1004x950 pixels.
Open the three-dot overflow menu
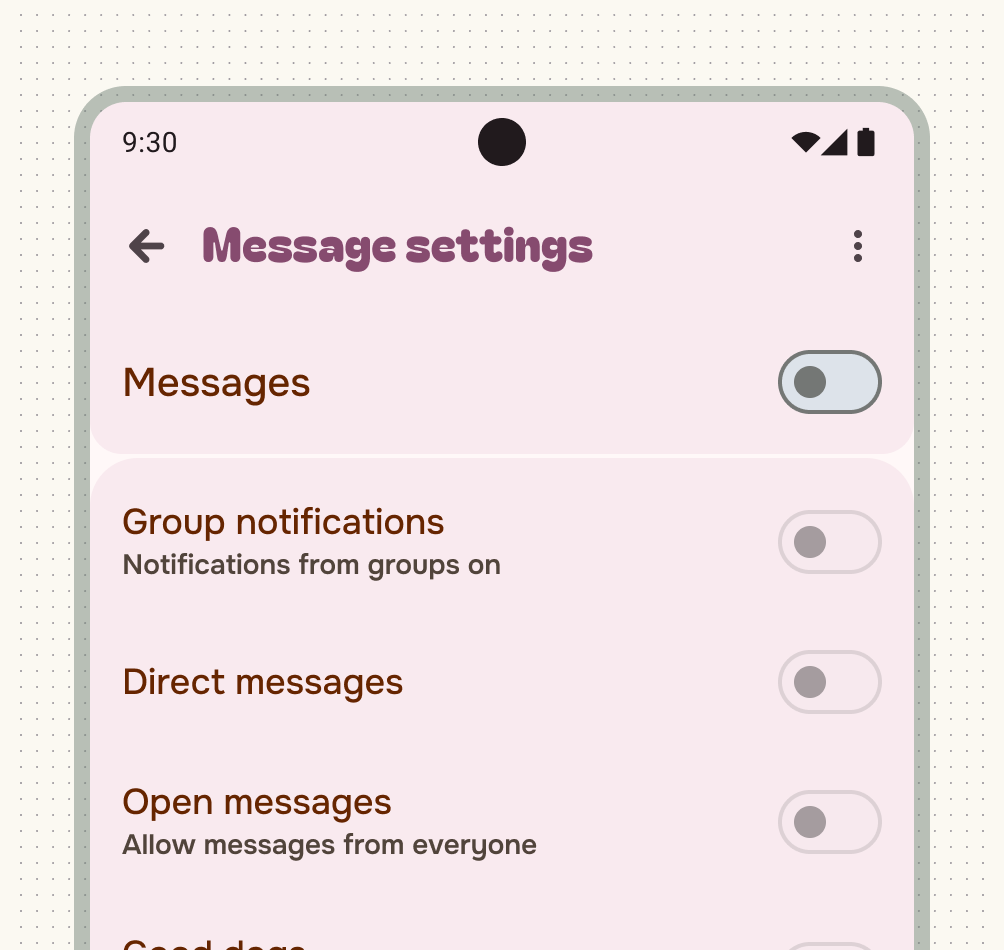(x=857, y=246)
